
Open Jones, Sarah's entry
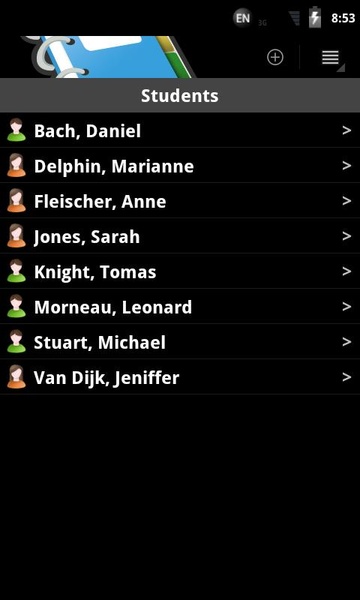click(x=180, y=236)
